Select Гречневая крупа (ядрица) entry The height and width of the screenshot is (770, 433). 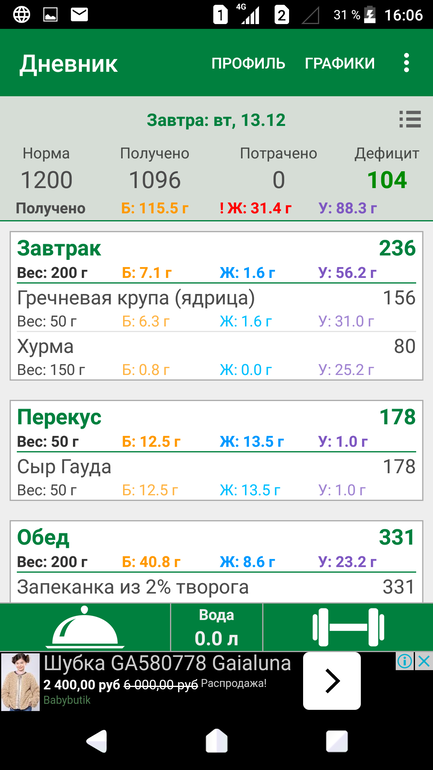(216, 309)
